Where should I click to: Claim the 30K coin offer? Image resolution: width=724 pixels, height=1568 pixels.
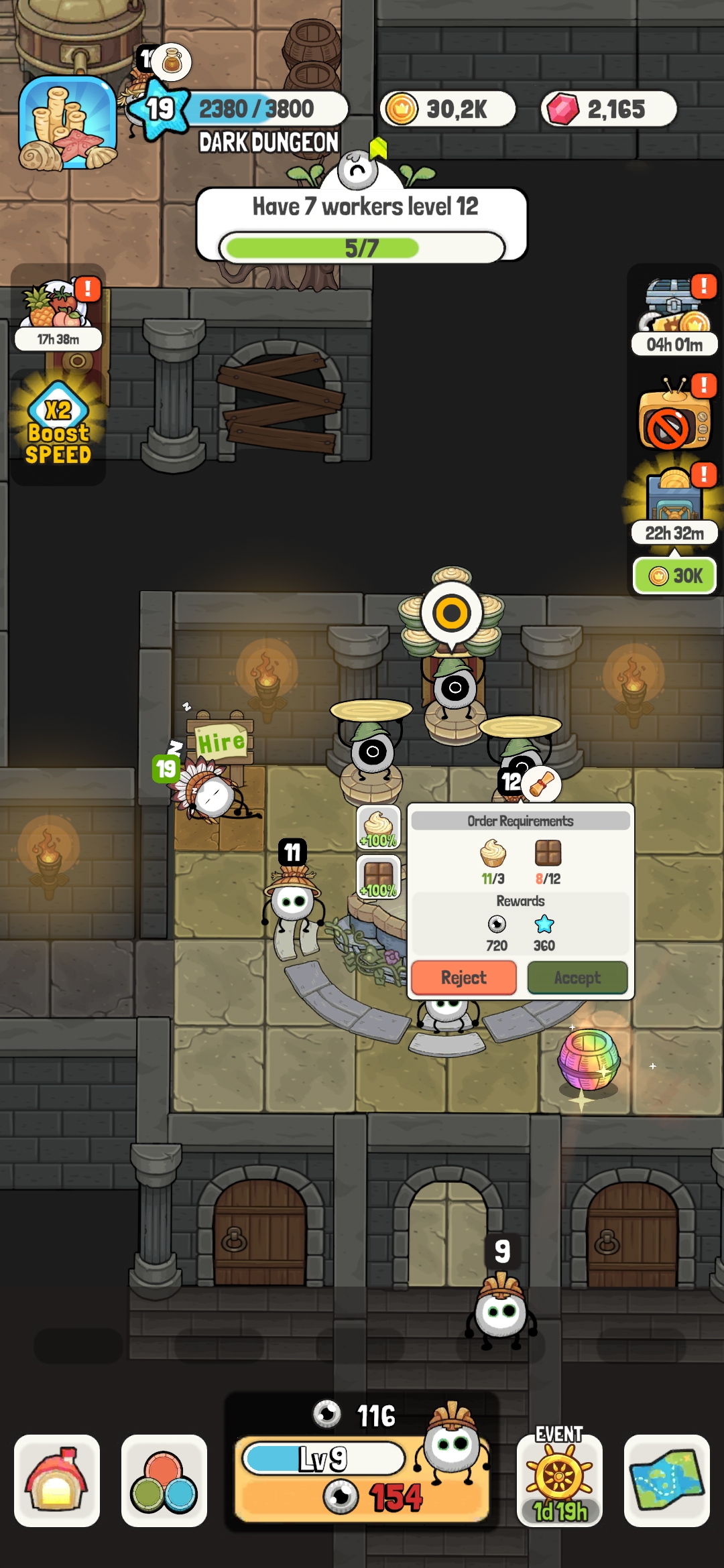pos(675,576)
